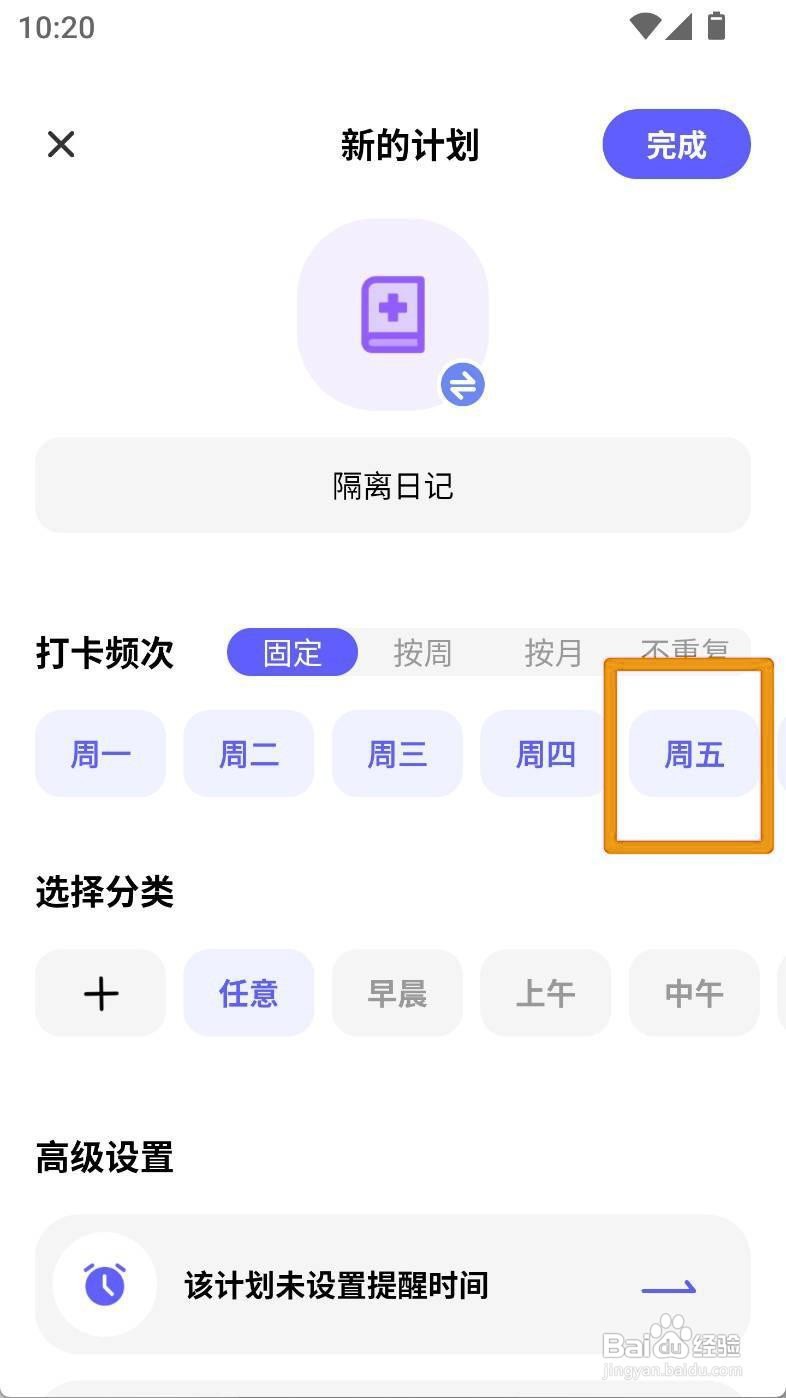Select 中午 in the category row
The height and width of the screenshot is (1398, 786).
click(x=693, y=993)
